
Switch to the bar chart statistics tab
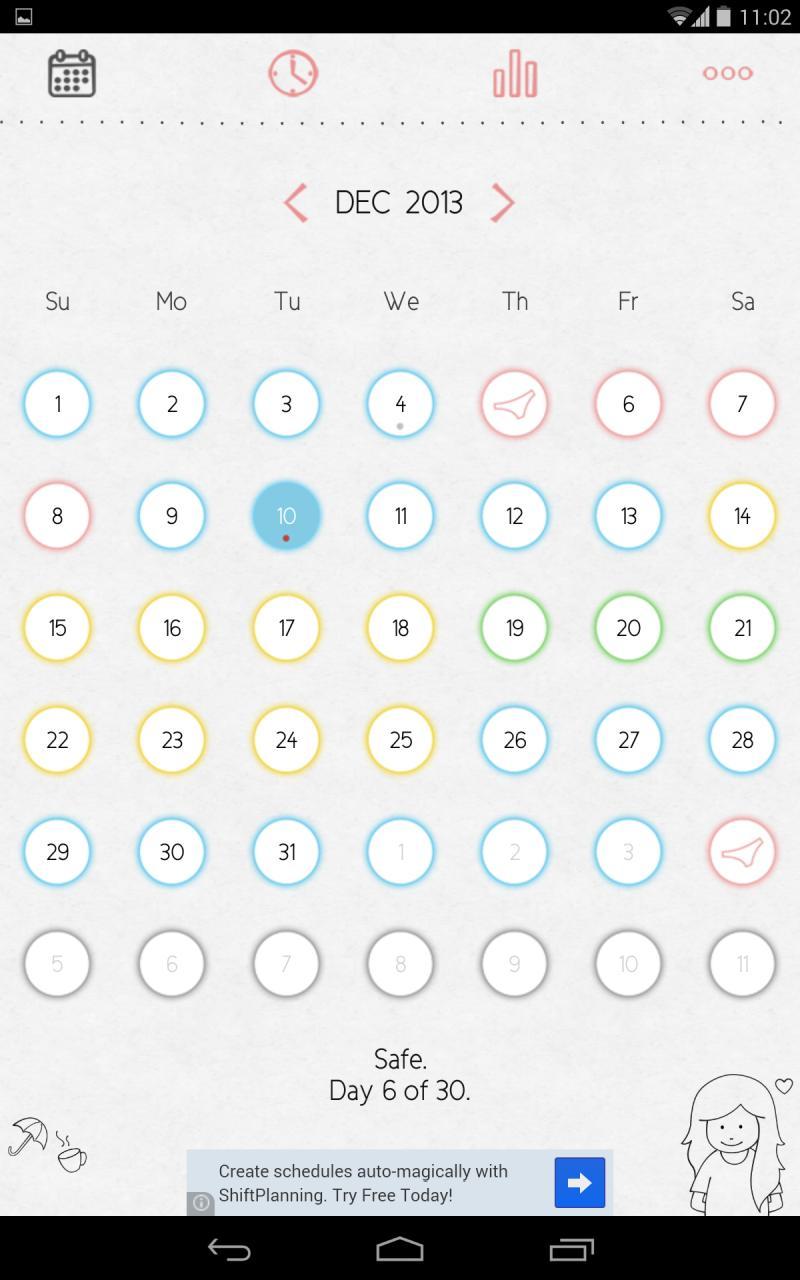(x=515, y=73)
